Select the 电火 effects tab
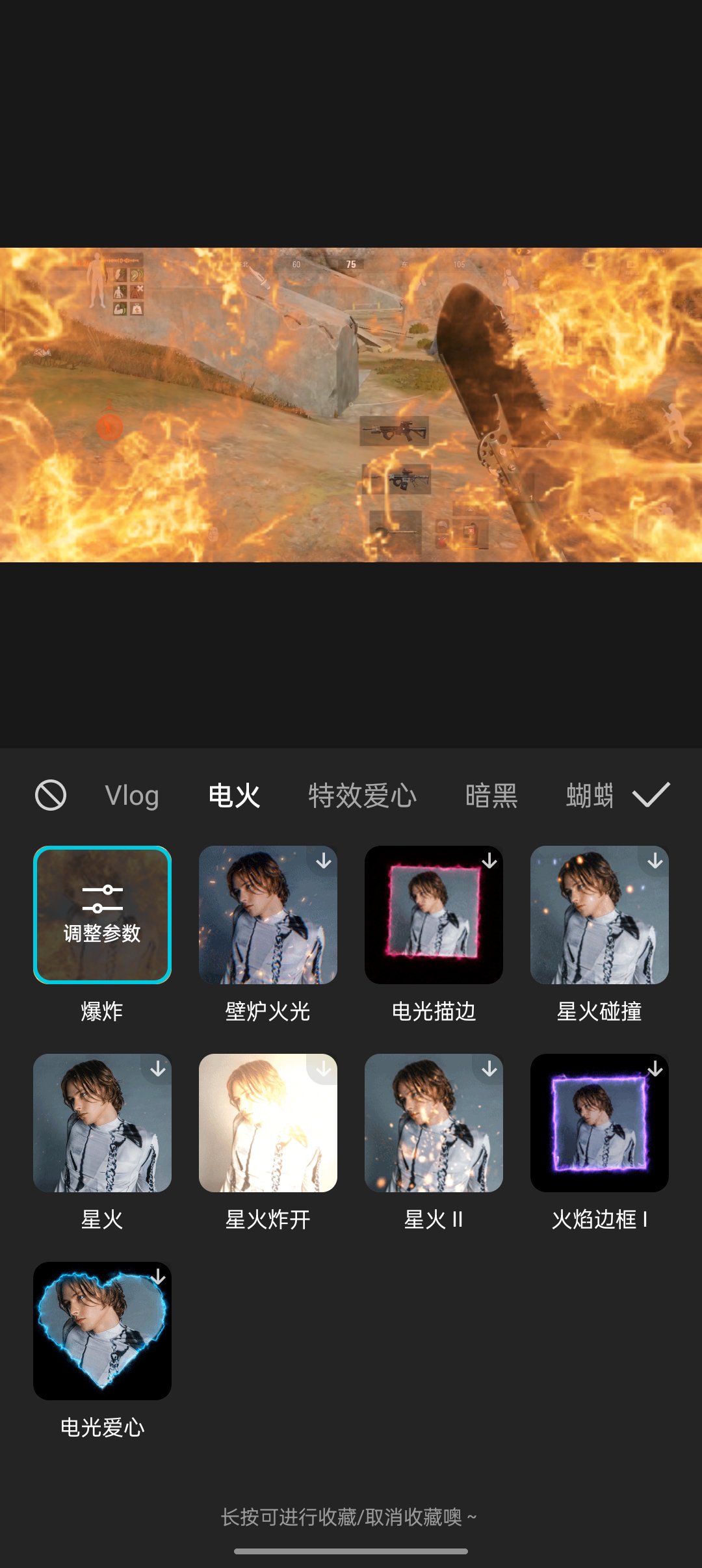 (234, 796)
